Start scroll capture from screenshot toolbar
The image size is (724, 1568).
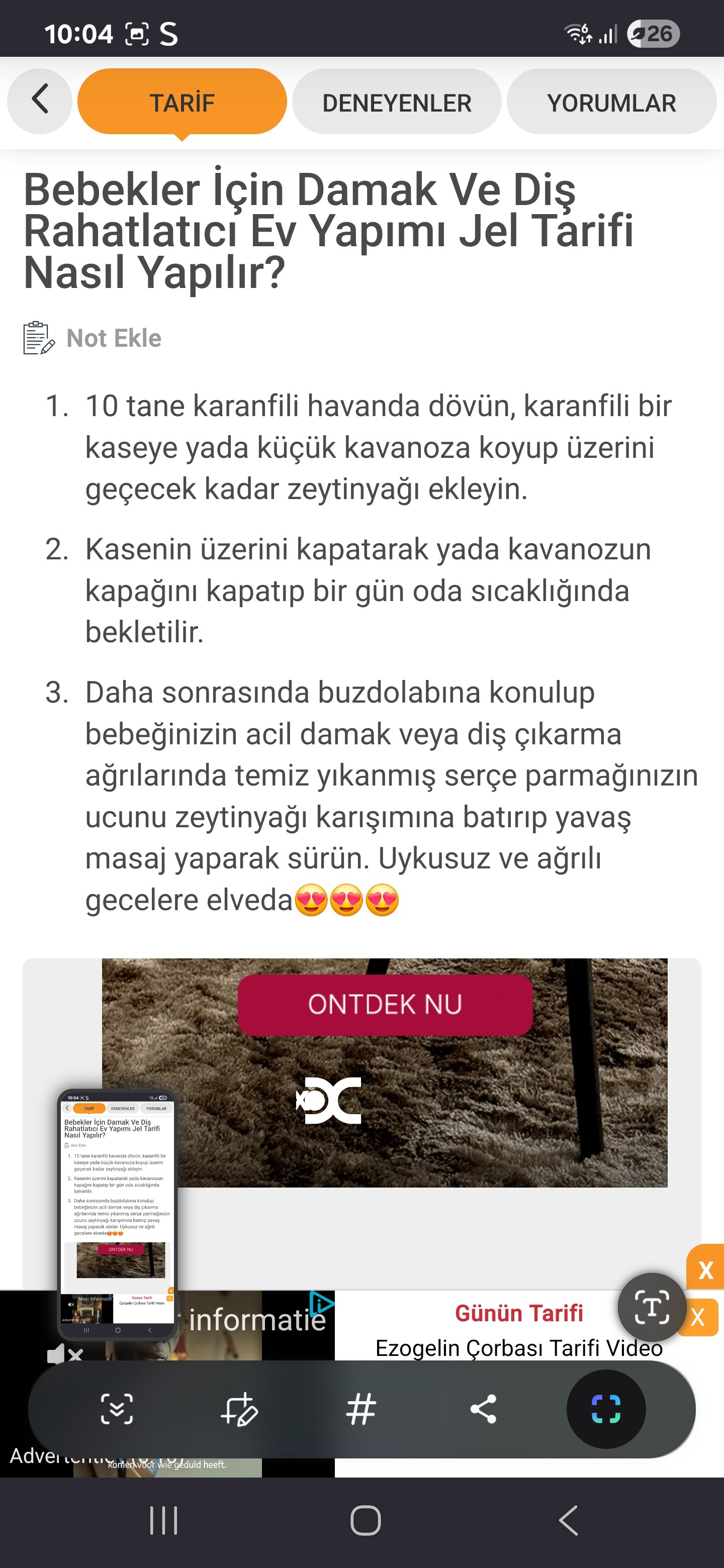[116, 1409]
